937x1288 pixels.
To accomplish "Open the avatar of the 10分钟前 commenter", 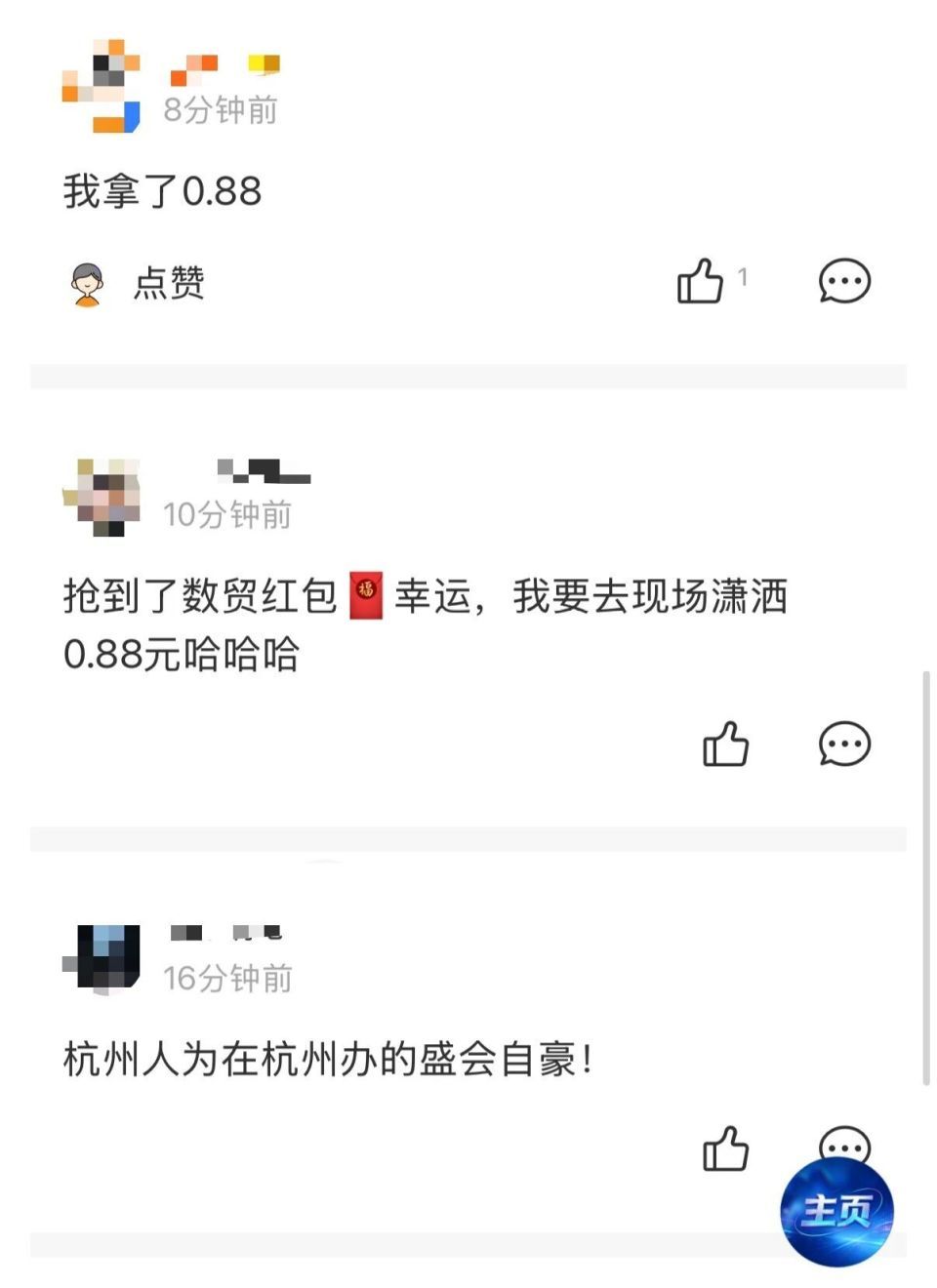I will [102, 497].
